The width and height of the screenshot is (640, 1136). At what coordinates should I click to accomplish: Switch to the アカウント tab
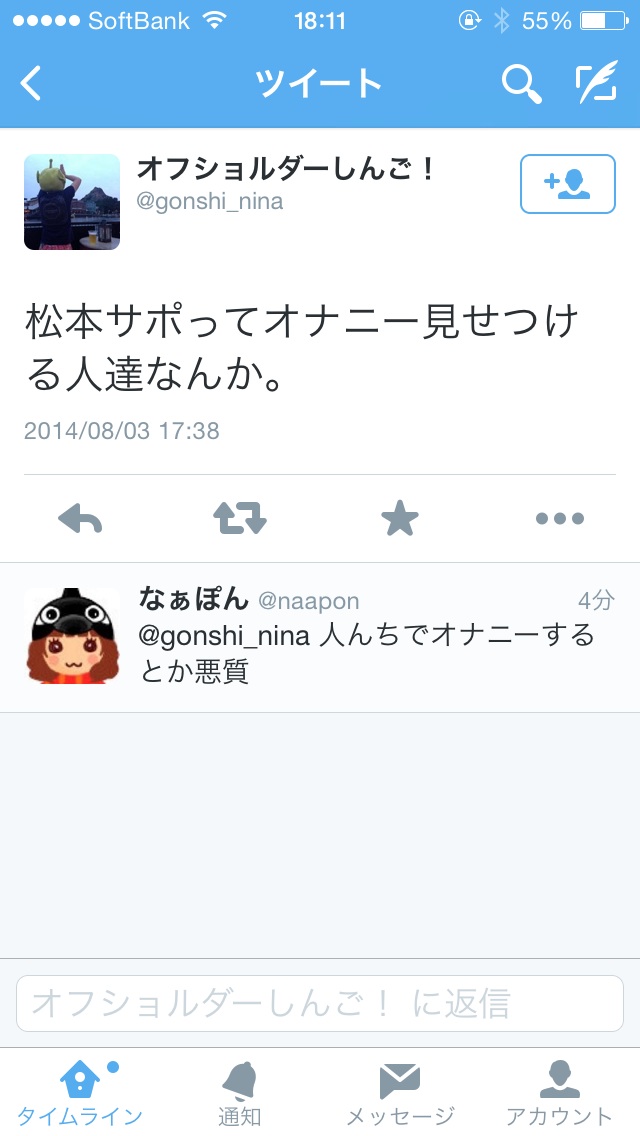(x=560, y=1092)
